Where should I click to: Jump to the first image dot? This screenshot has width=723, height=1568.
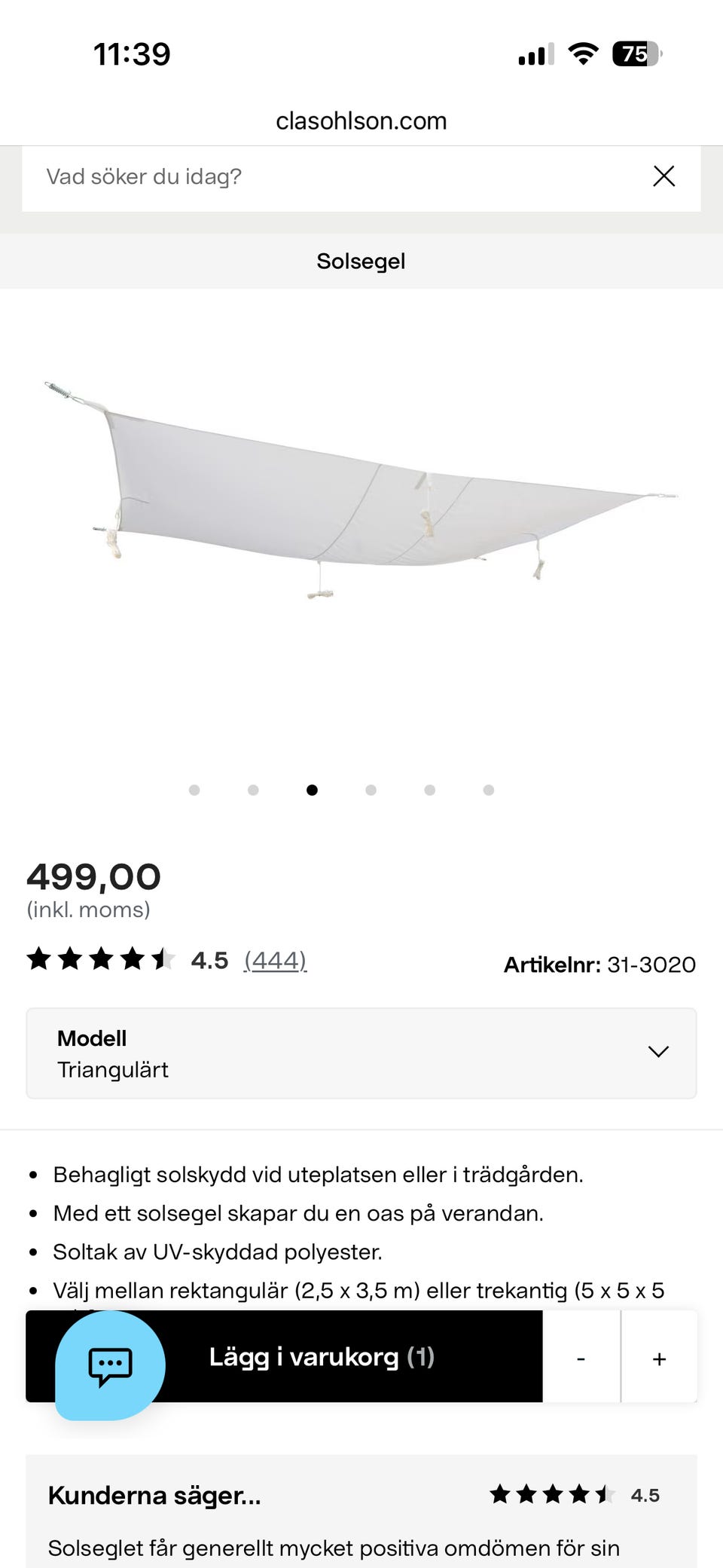[x=194, y=790]
